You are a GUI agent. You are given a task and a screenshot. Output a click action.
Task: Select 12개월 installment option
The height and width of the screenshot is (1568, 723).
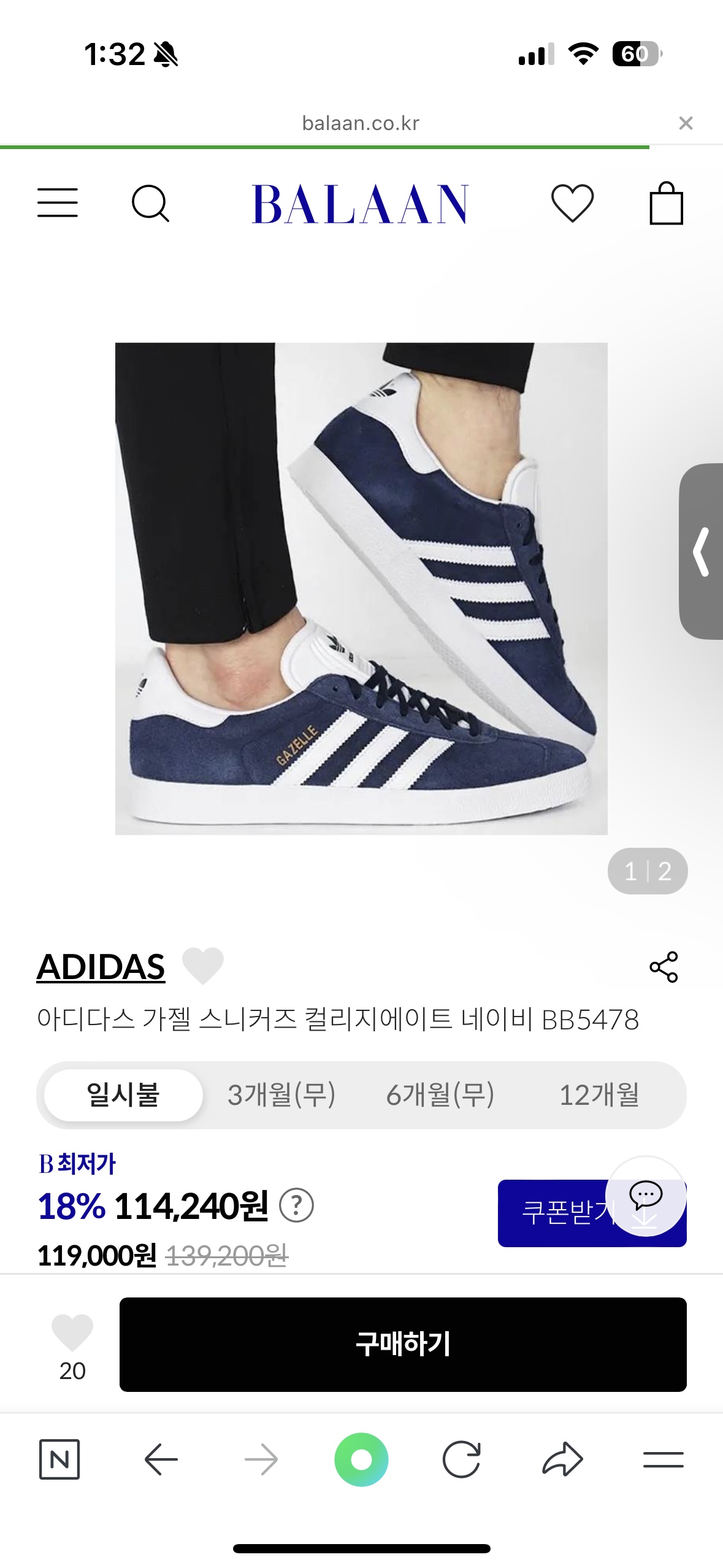point(599,1095)
